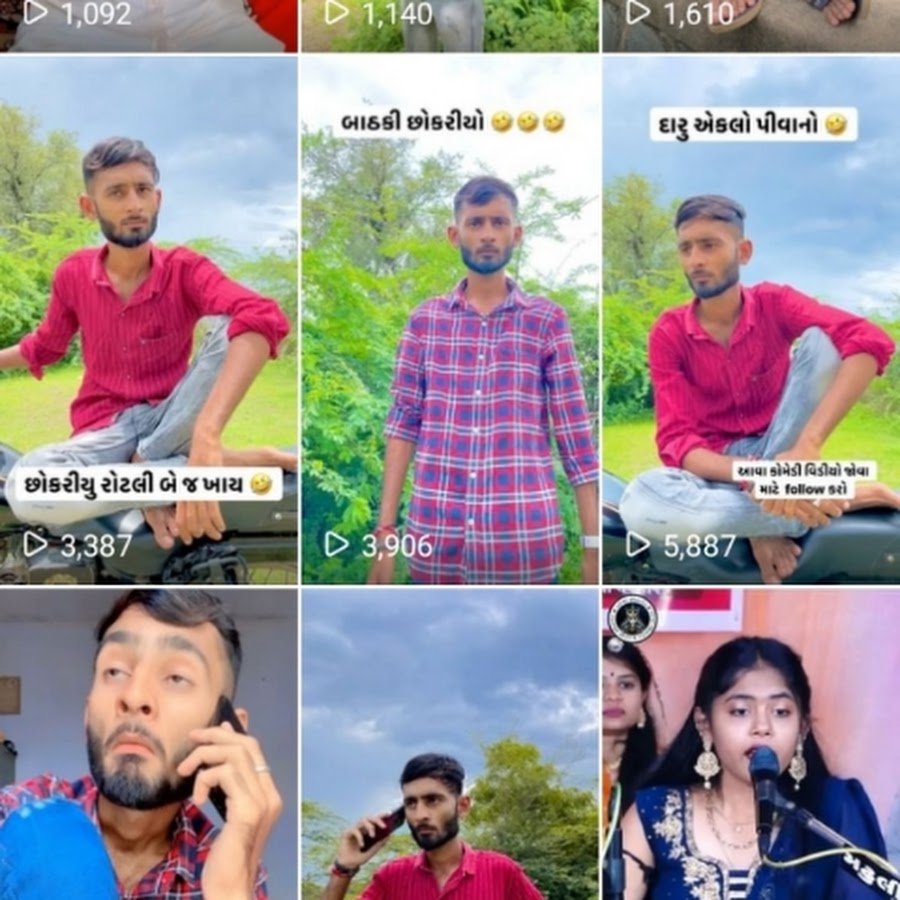The width and height of the screenshot is (900, 900).
Task: Open the reel with 3,387 views
Action: point(148,320)
